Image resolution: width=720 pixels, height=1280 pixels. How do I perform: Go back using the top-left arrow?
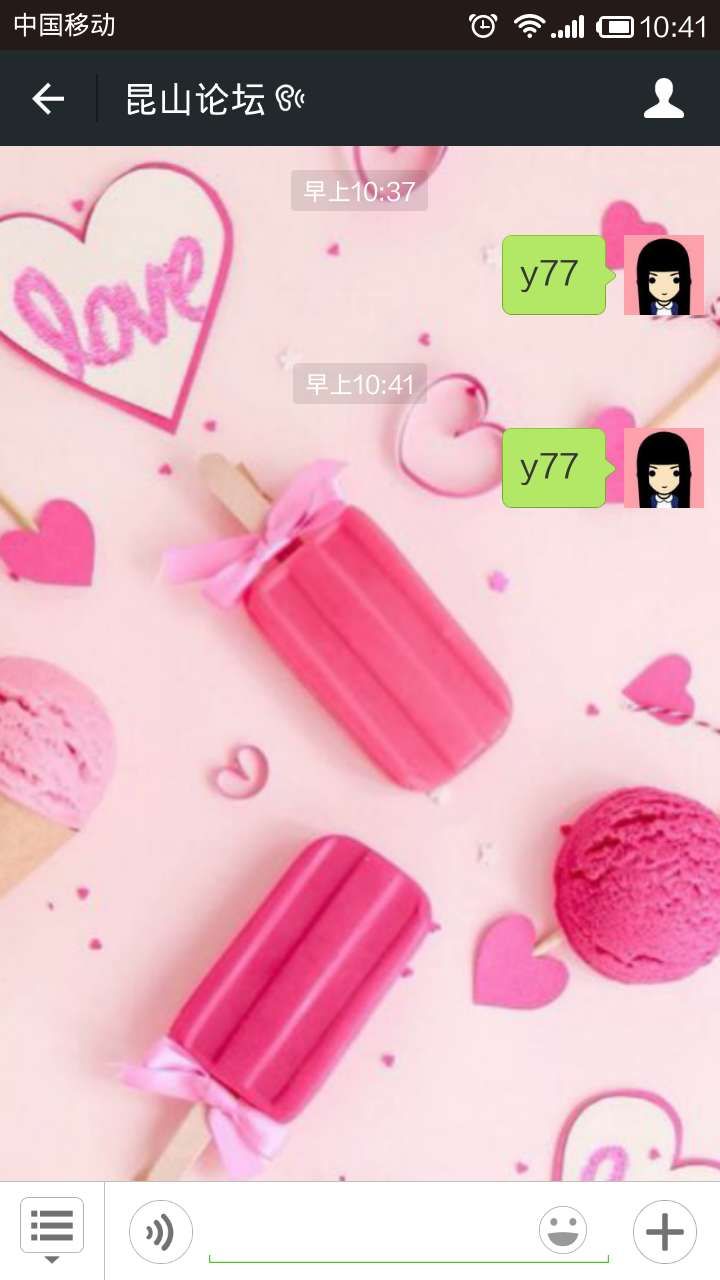(48, 98)
